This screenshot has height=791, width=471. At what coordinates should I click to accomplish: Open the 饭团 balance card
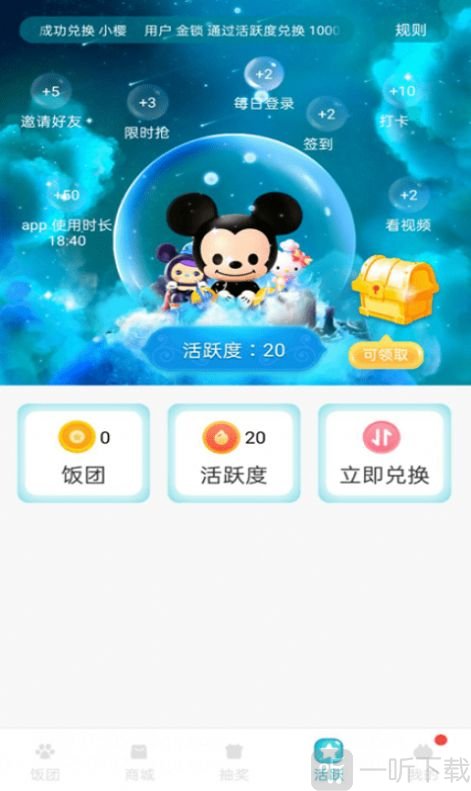[84, 453]
